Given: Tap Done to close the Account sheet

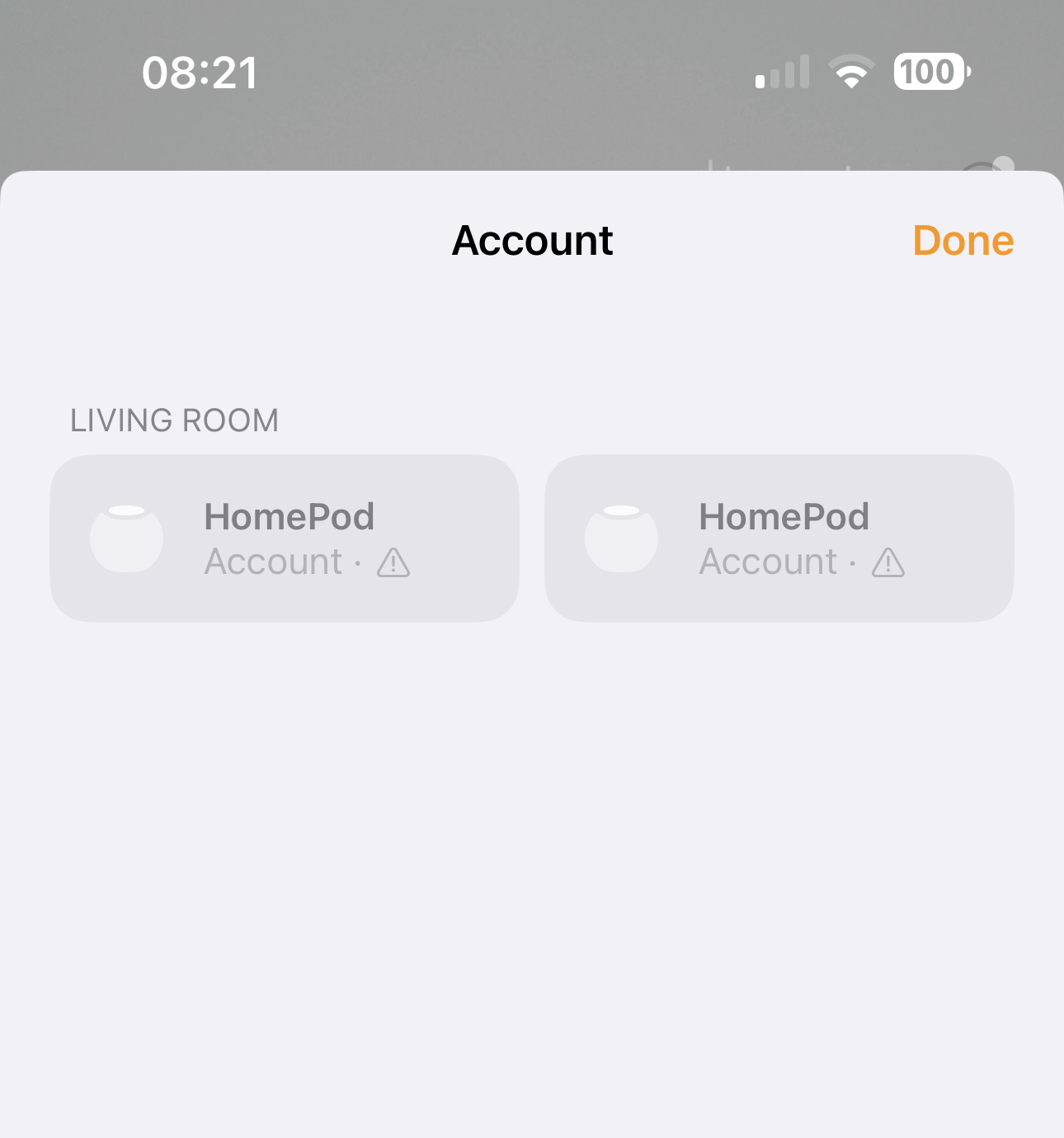Looking at the screenshot, I should point(963,241).
